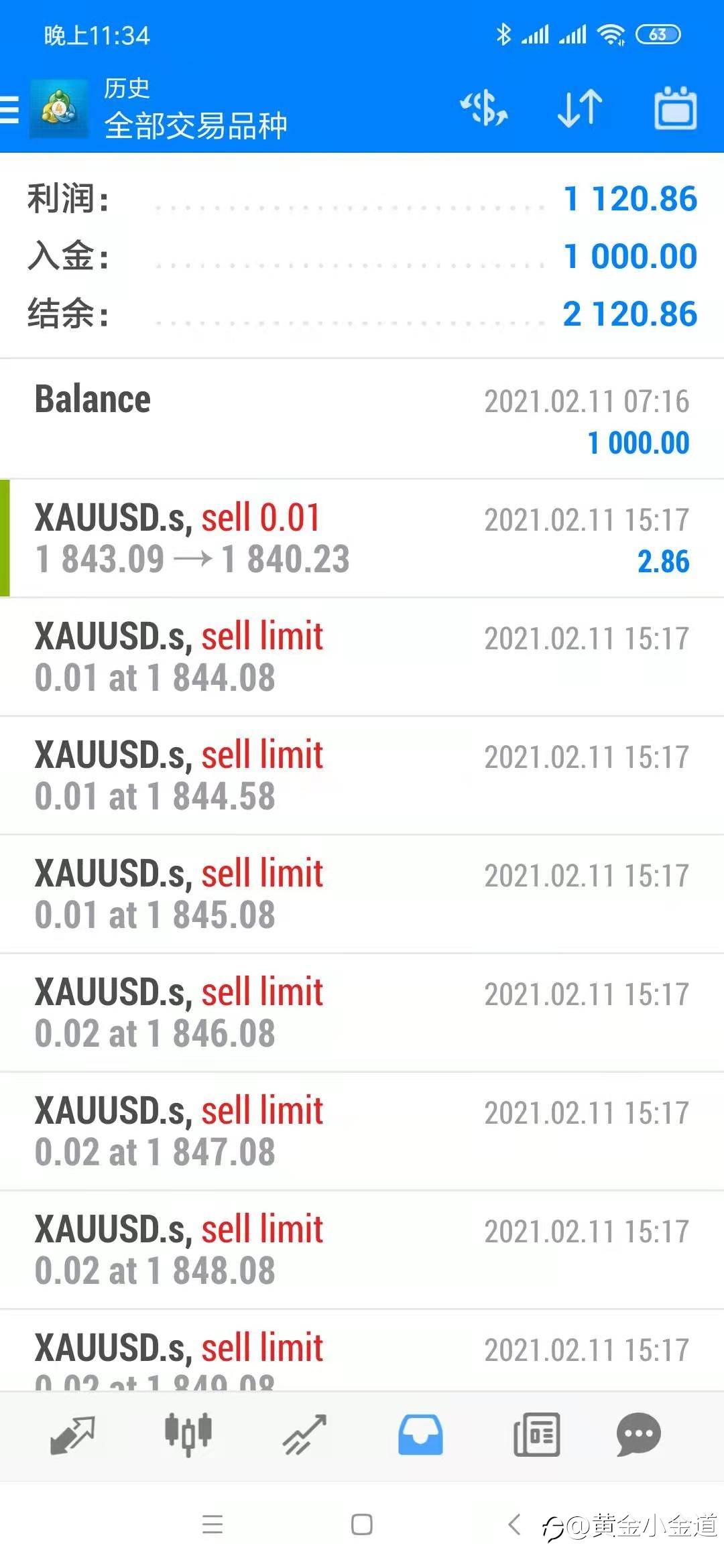The width and height of the screenshot is (724, 1568).
Task: Switch to the candlestick Chart tab
Action: 188,1435
